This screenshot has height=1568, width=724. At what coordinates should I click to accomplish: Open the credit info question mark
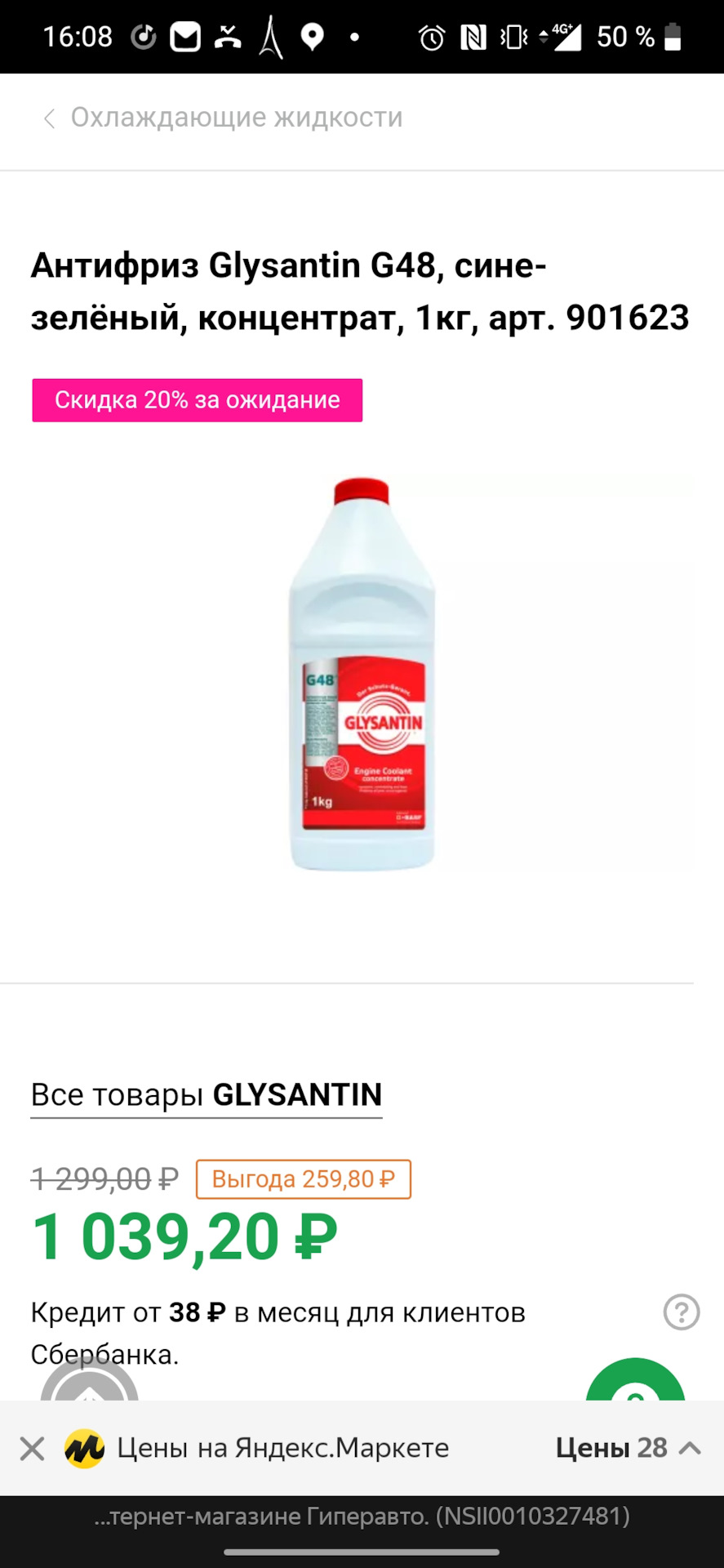tap(681, 1312)
